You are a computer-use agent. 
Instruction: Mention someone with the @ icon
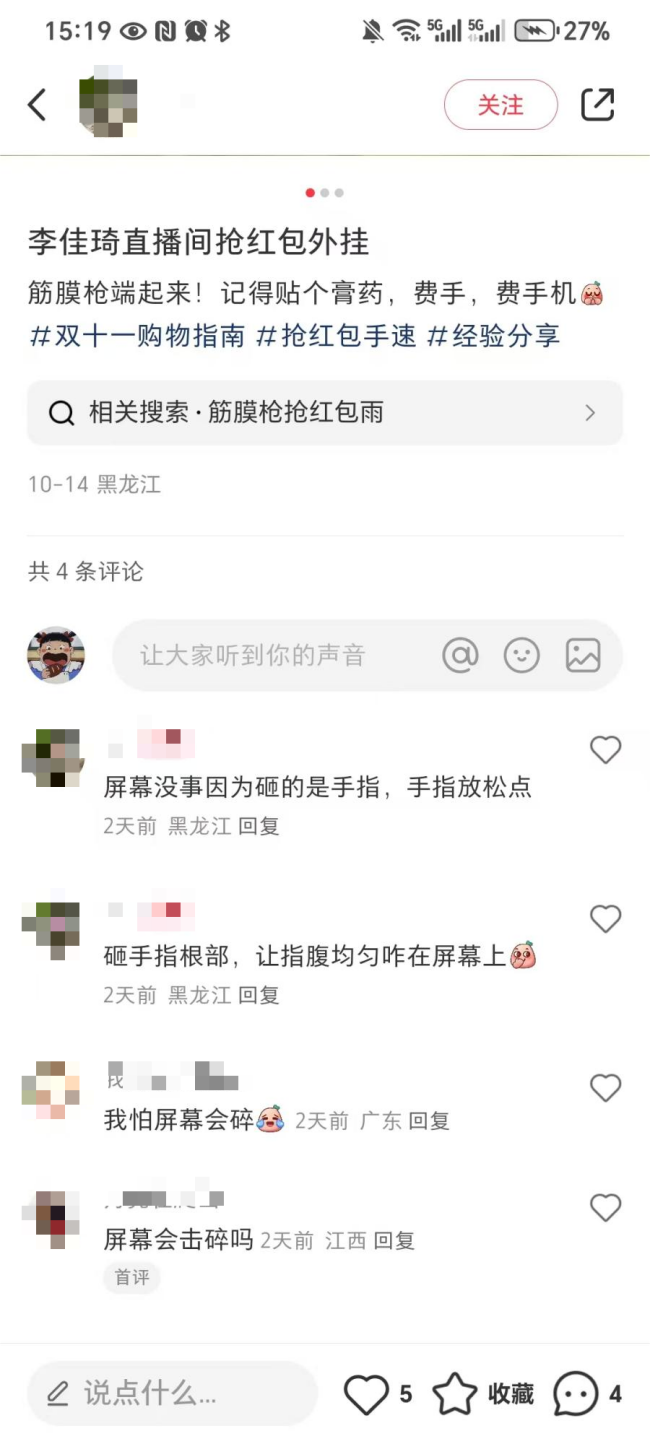[460, 656]
